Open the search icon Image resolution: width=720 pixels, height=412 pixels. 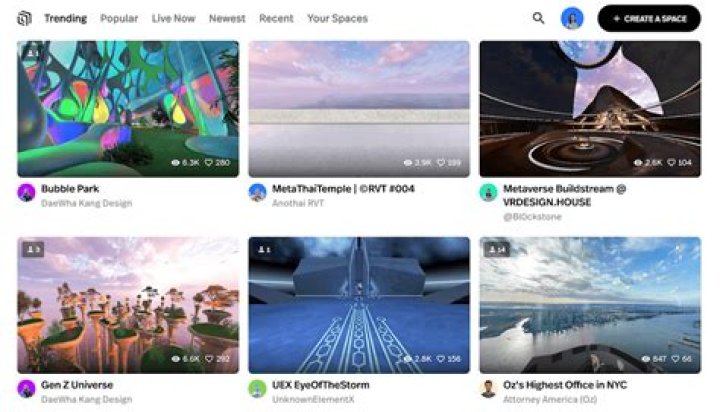pos(539,18)
